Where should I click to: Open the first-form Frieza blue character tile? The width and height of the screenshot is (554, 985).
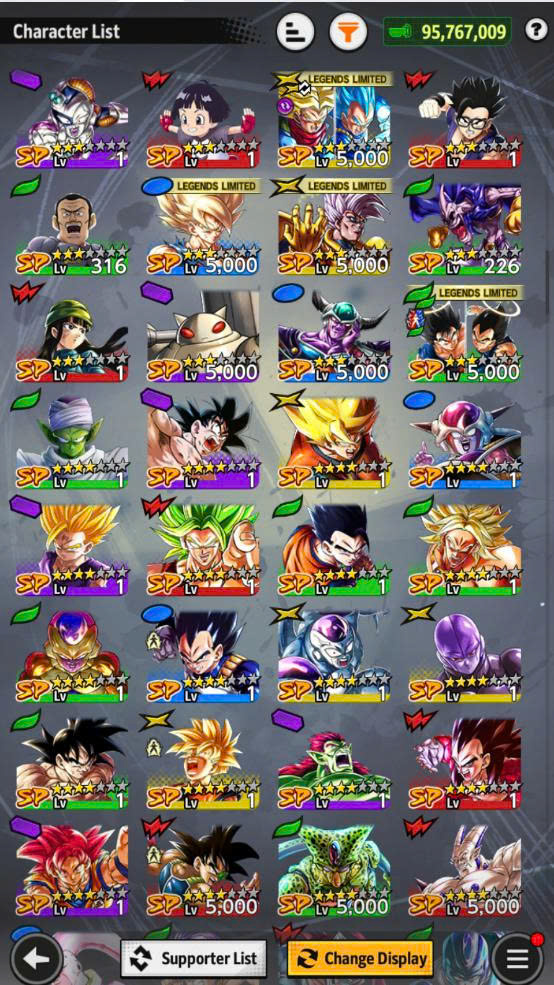pos(465,442)
